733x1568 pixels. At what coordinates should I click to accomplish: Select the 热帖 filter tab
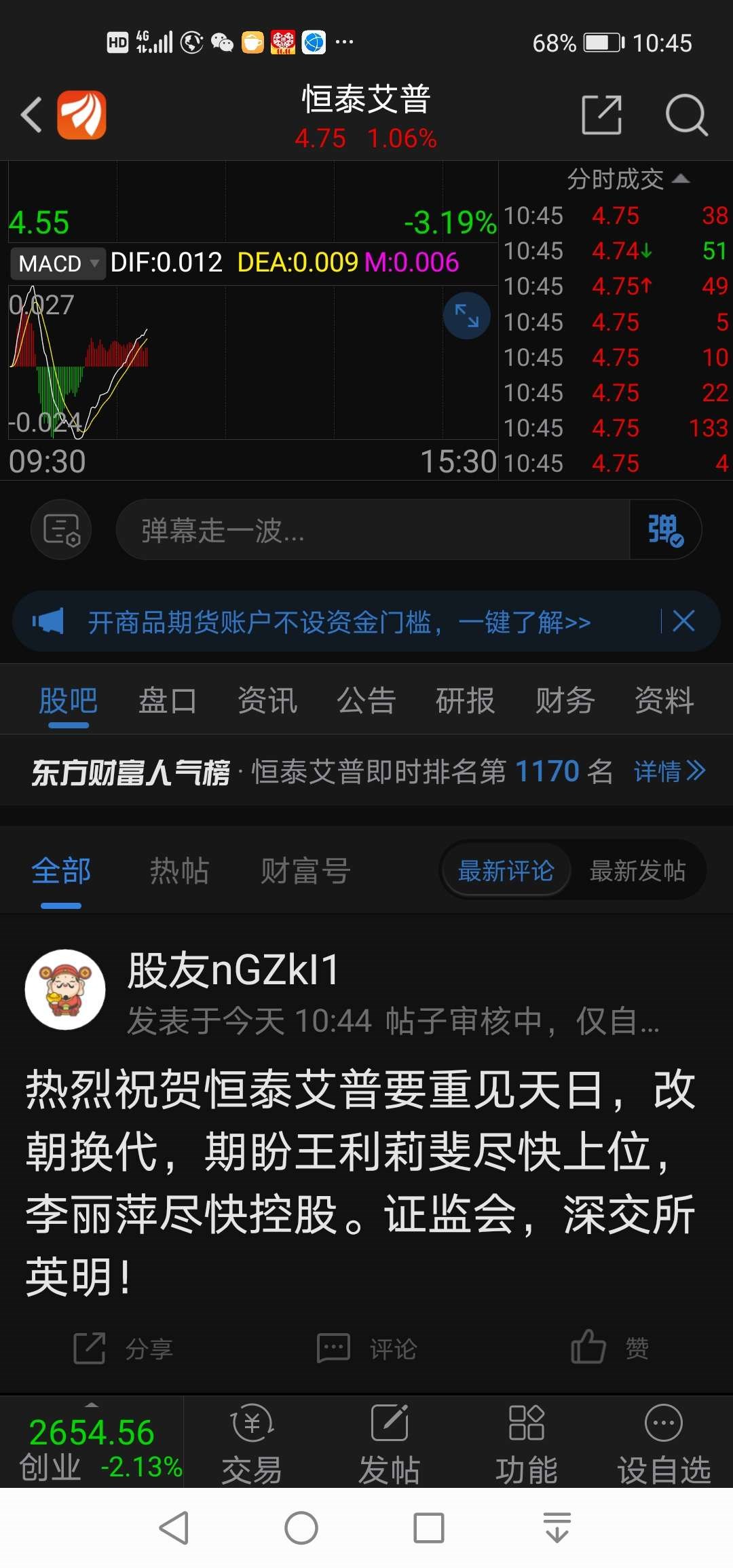pos(179,871)
